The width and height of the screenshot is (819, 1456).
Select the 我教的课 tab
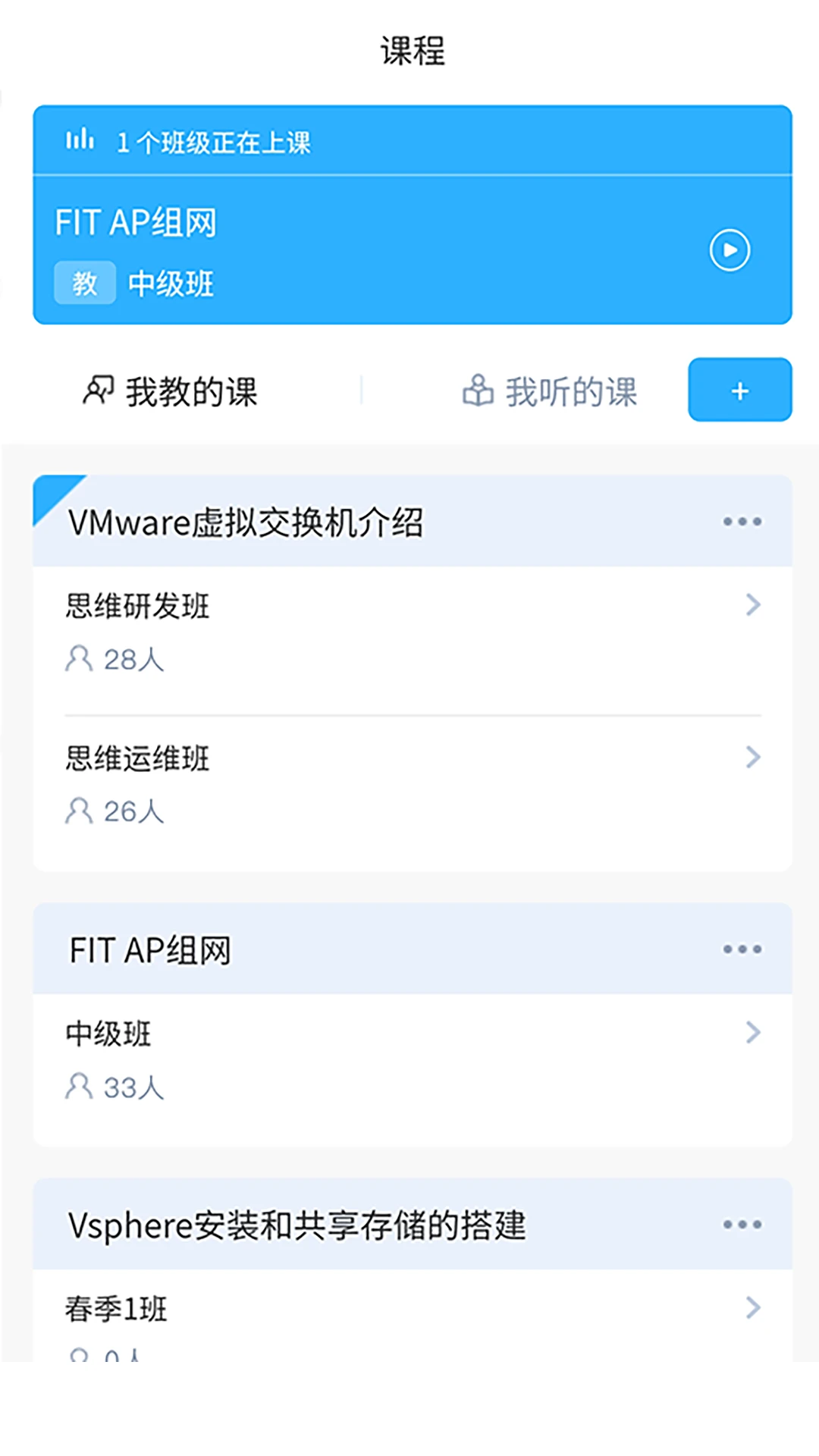point(171,390)
